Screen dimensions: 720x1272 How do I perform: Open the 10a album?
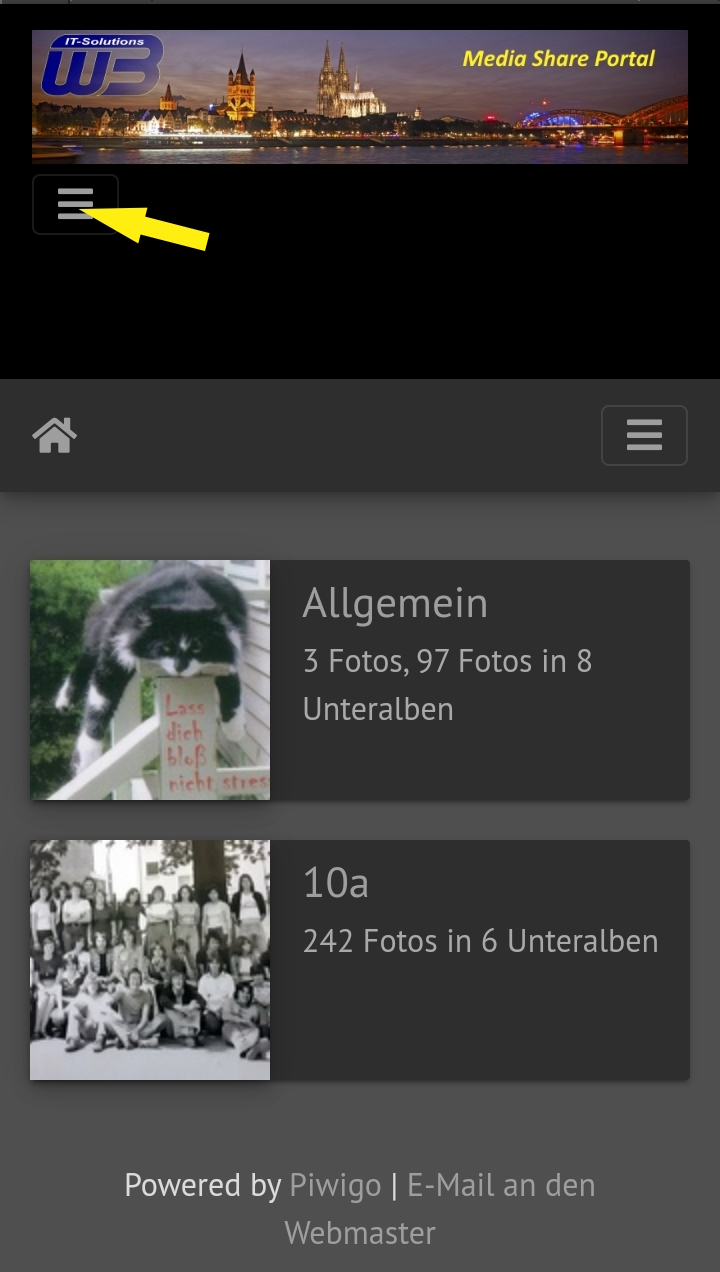click(x=336, y=884)
